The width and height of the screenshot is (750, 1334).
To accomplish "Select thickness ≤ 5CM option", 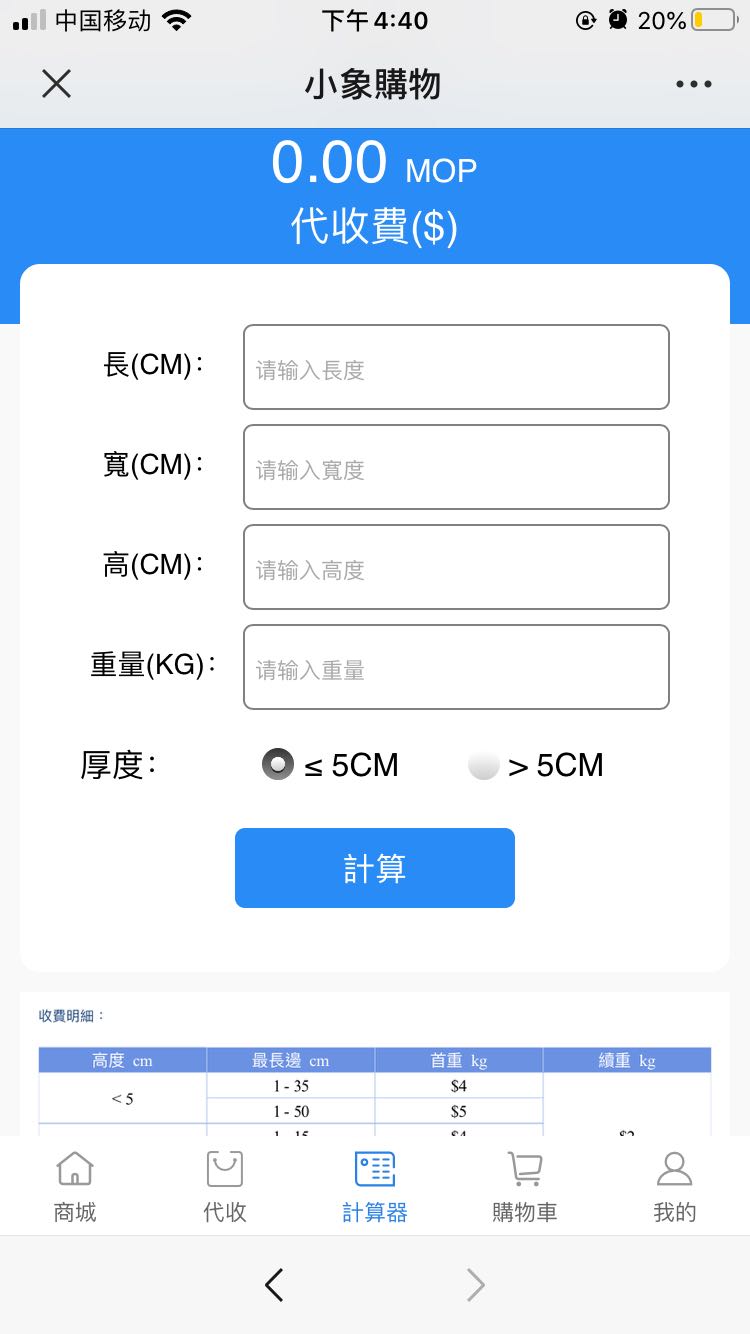I will (278, 765).
